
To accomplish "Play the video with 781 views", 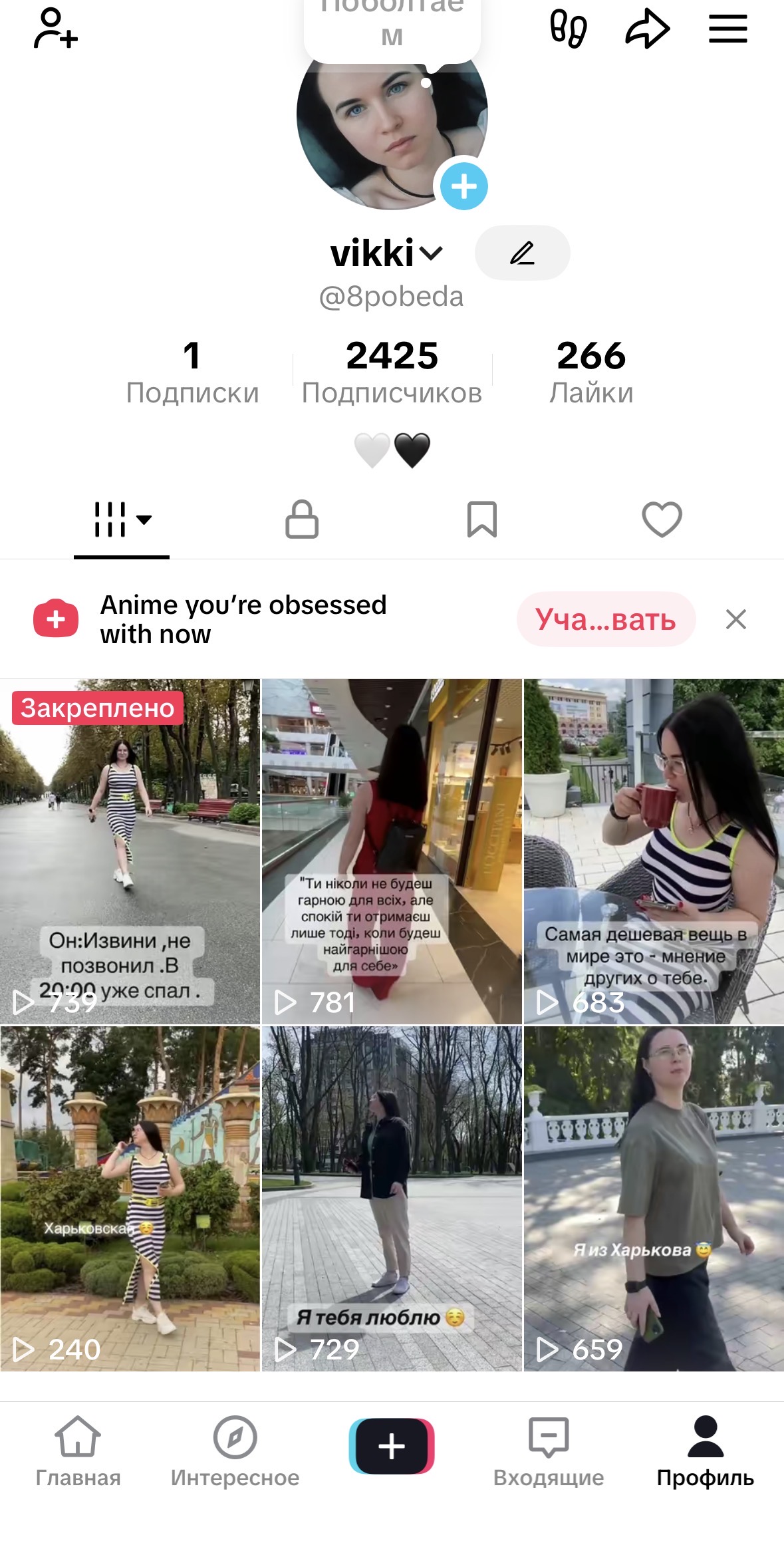I will pyautogui.click(x=392, y=851).
